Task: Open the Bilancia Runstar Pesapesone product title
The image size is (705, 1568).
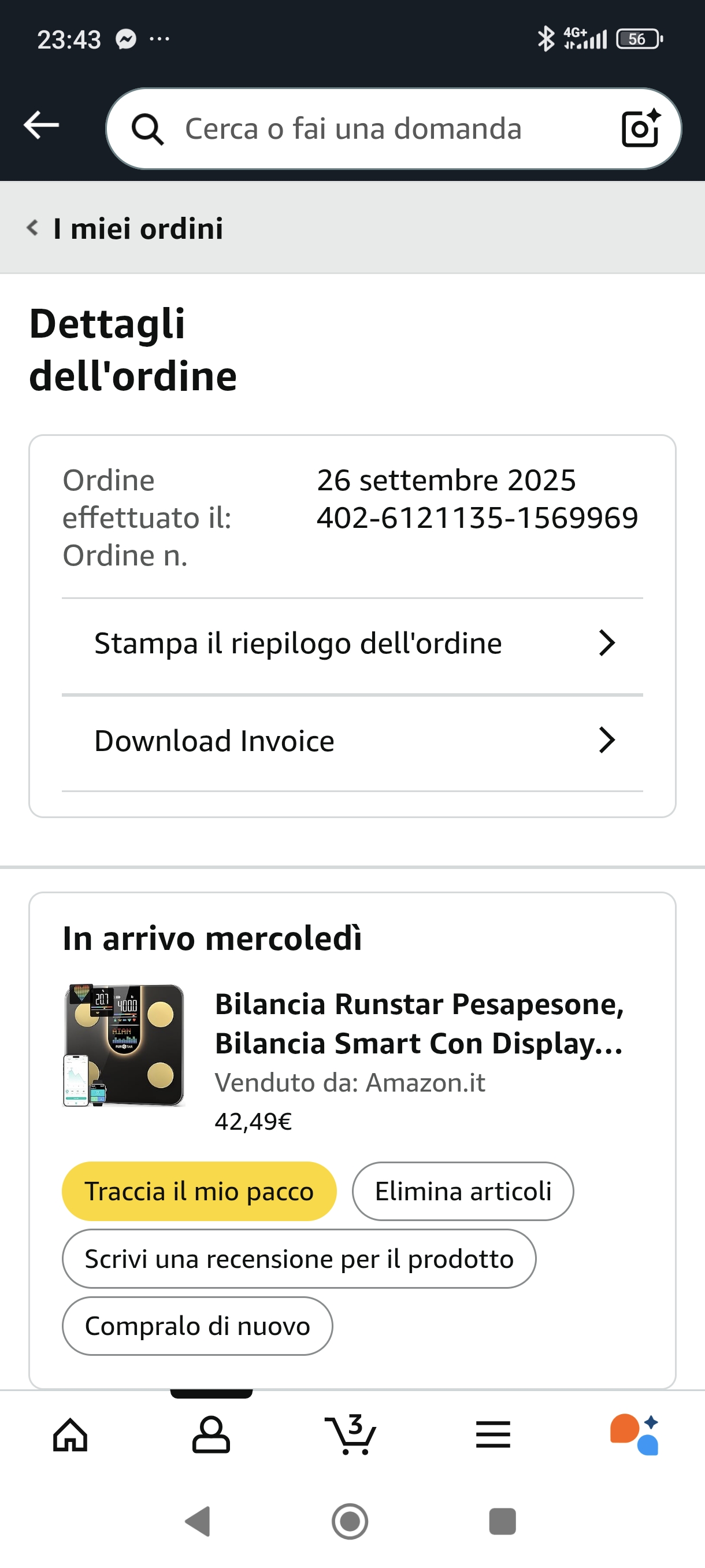Action: (419, 1023)
